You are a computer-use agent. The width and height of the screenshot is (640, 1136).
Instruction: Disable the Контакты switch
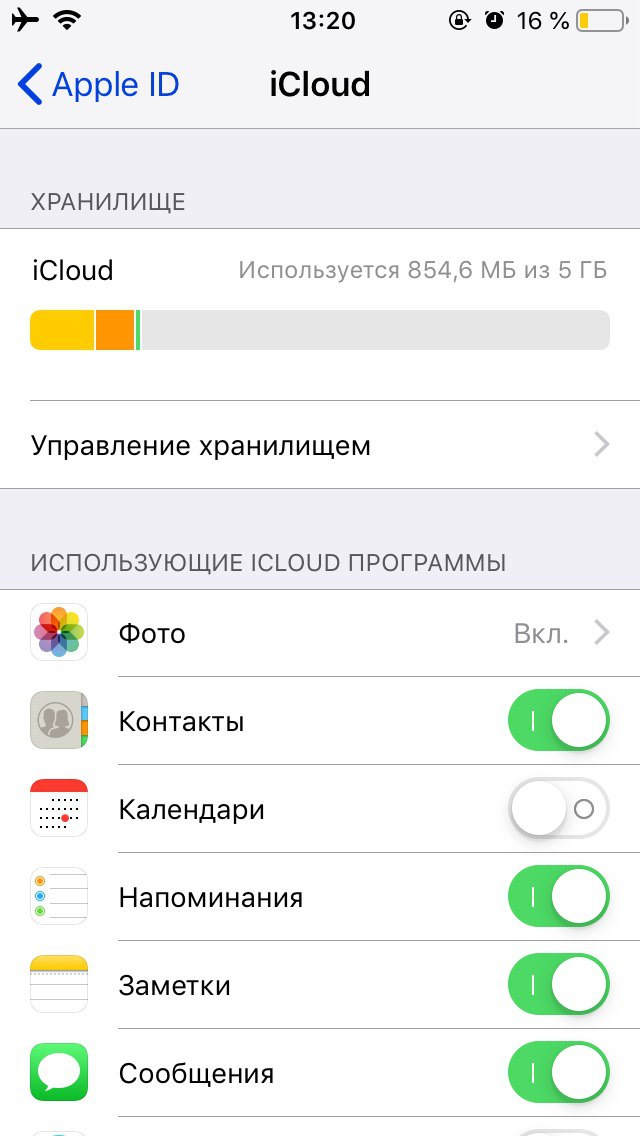click(559, 721)
